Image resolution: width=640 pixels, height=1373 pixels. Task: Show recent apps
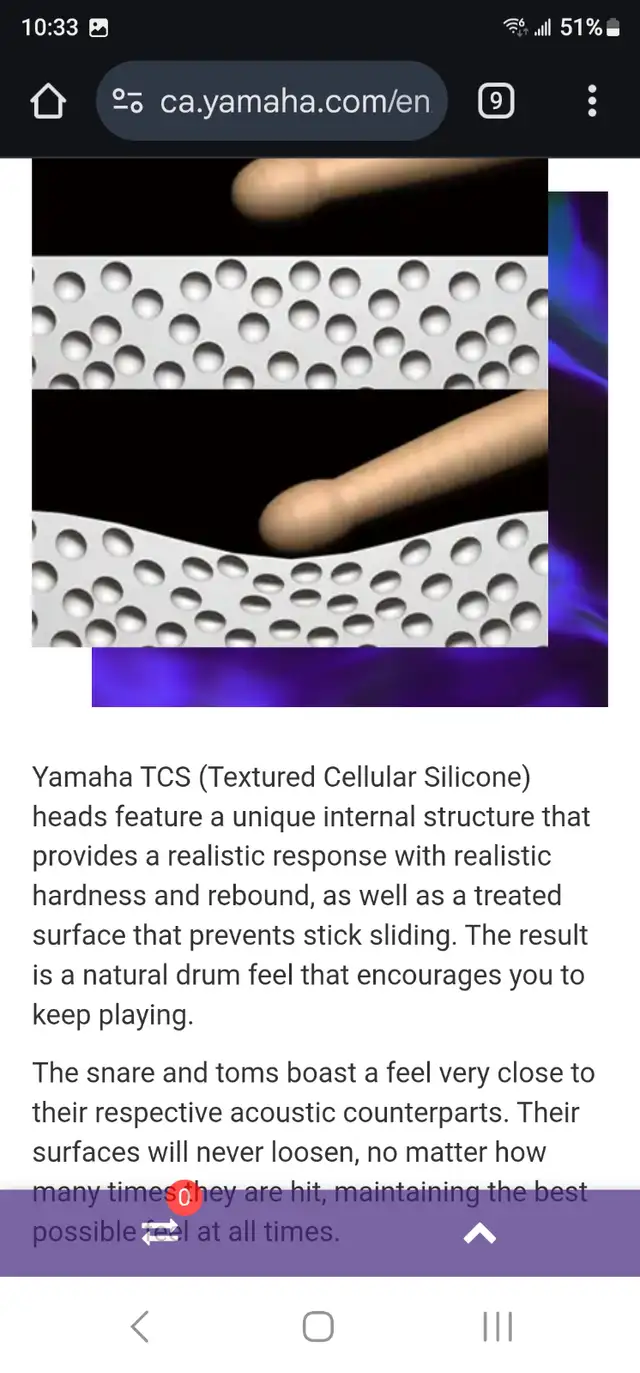click(x=497, y=1326)
